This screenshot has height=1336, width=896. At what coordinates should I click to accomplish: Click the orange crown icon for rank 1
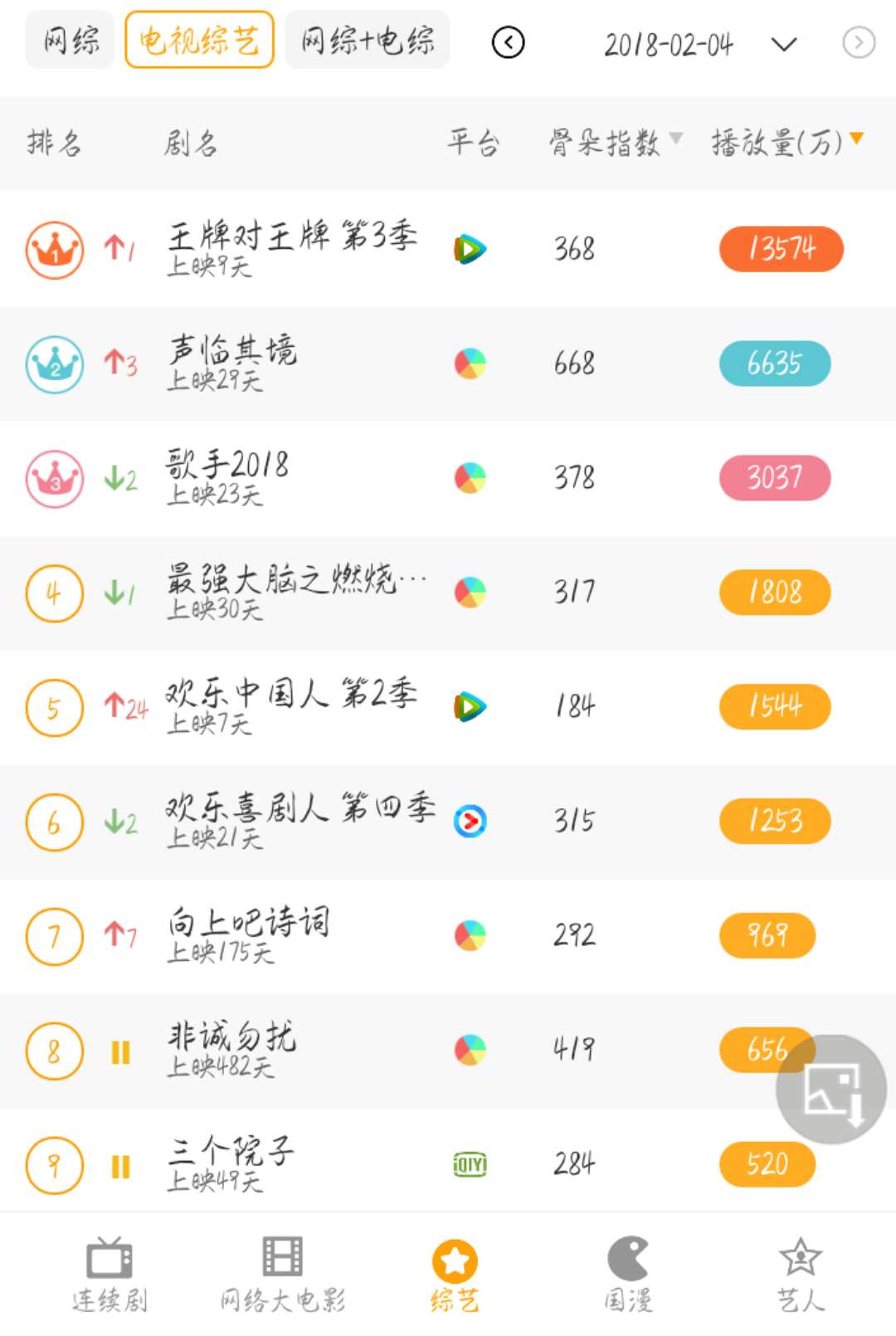point(54,248)
